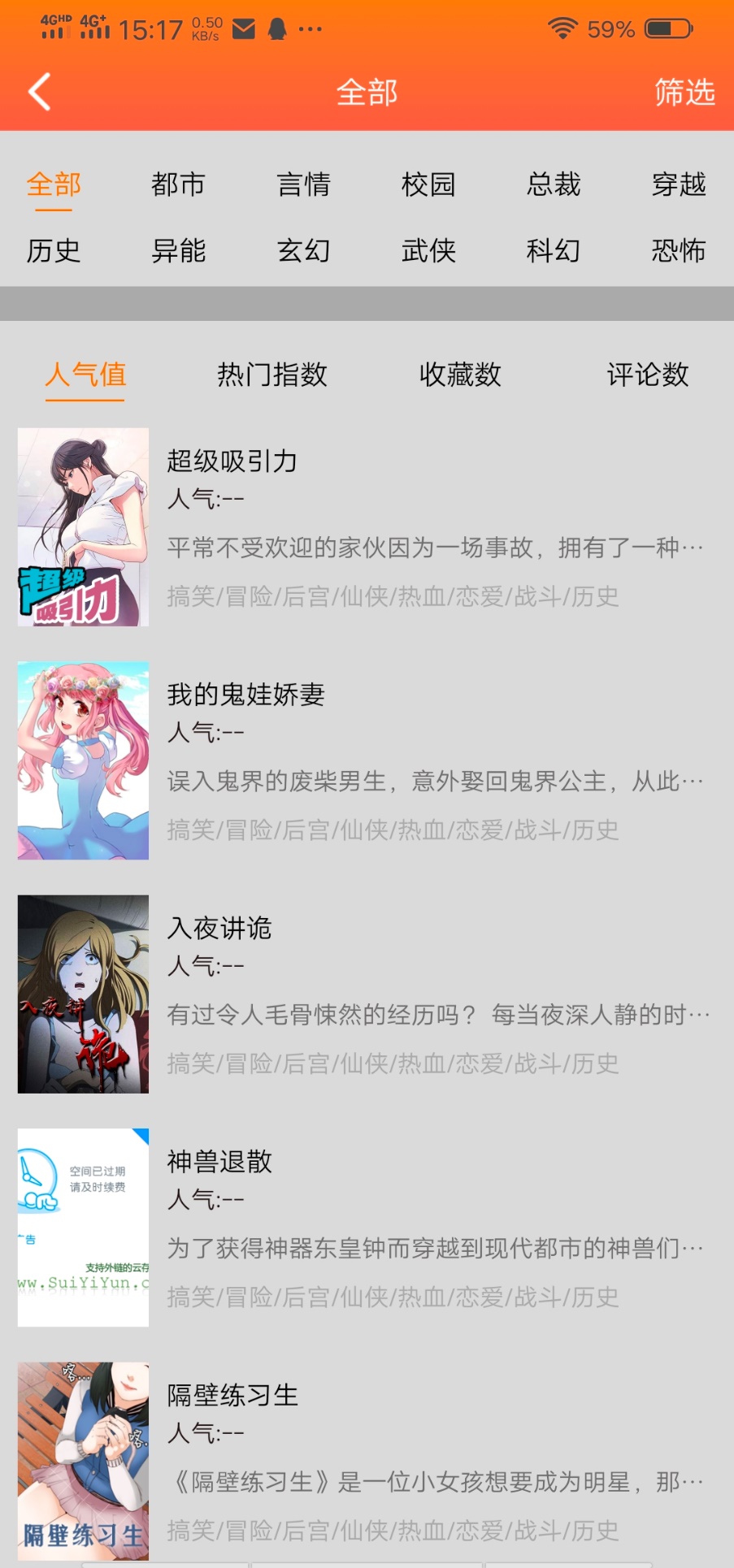Sort by 热门指数
This screenshot has width=734, height=1568.
click(x=271, y=375)
